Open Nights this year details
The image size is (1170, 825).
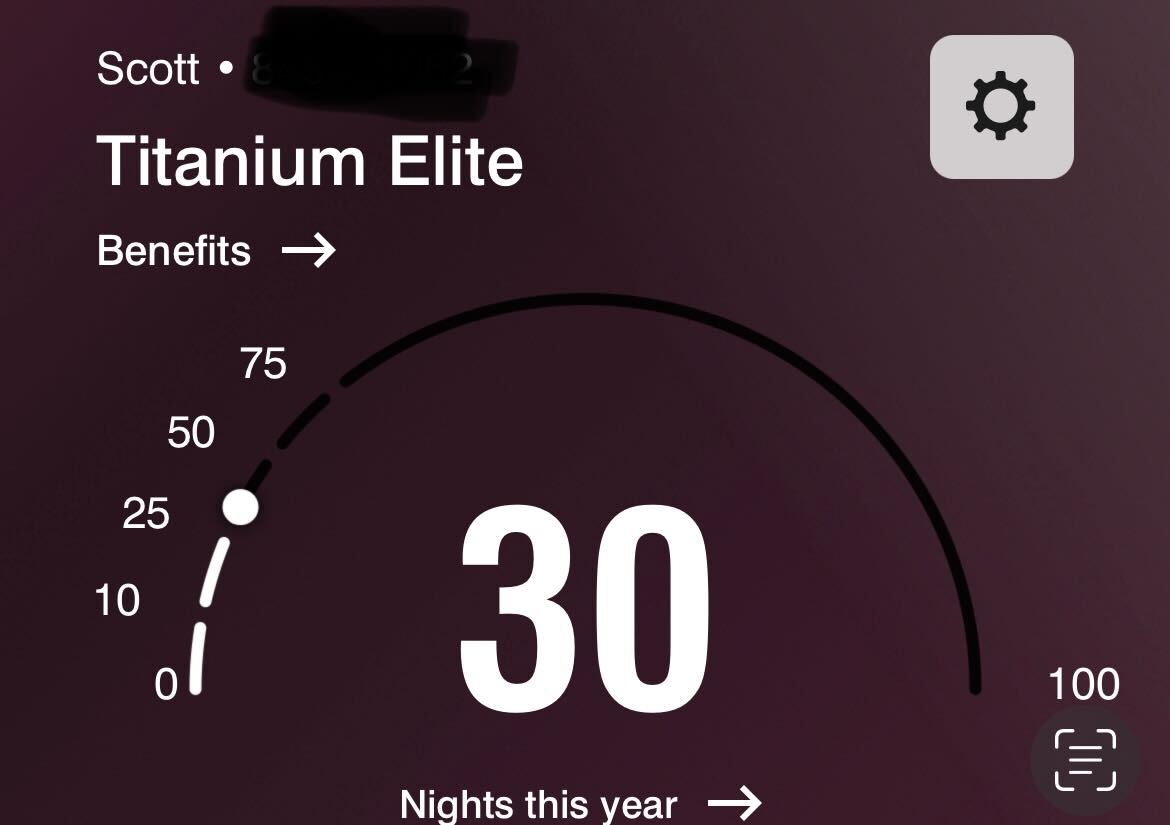point(580,802)
